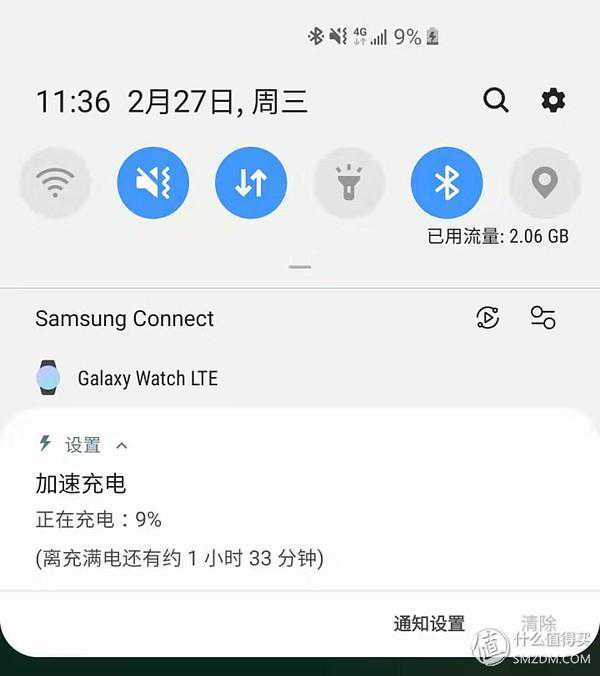Open search in the notification panel
Image resolution: width=600 pixels, height=676 pixels.
(496, 100)
